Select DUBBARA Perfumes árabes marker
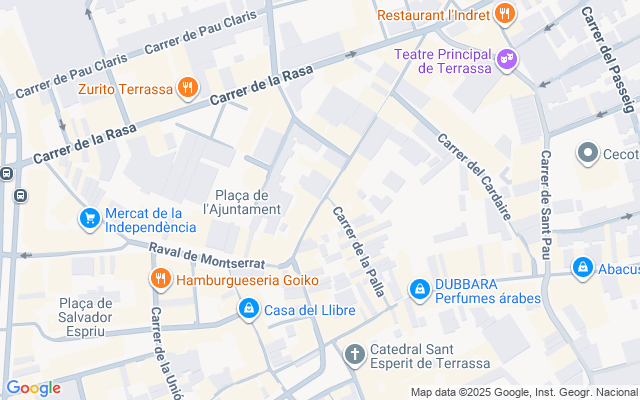The height and width of the screenshot is (400, 640). click(x=420, y=290)
